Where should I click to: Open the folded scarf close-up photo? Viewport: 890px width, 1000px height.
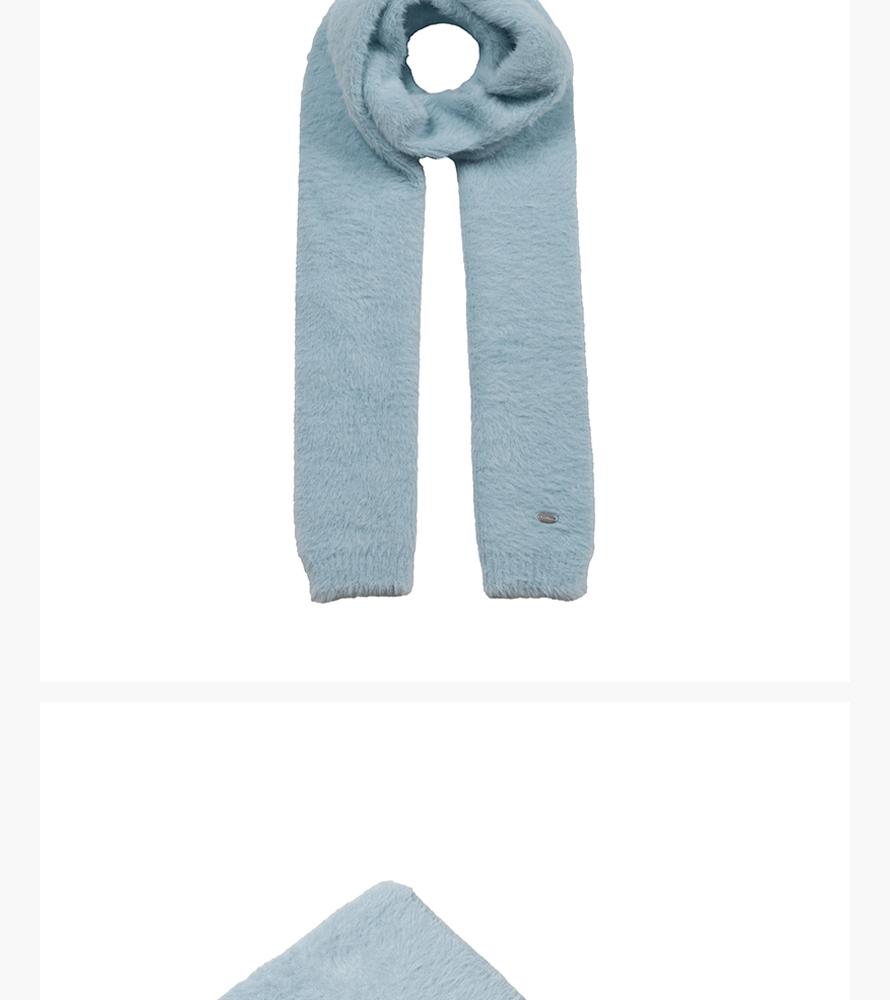click(x=444, y=851)
